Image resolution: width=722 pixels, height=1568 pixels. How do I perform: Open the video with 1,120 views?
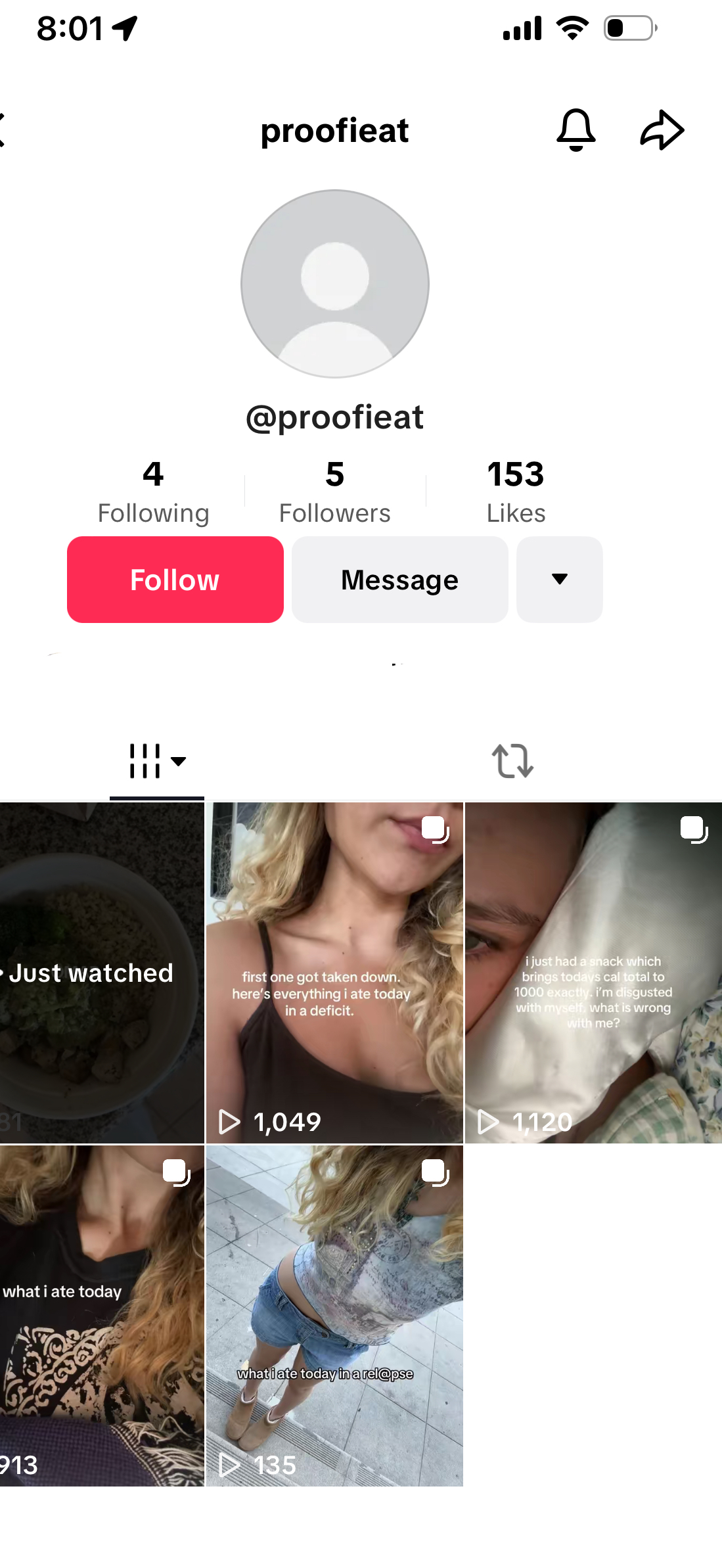click(593, 973)
